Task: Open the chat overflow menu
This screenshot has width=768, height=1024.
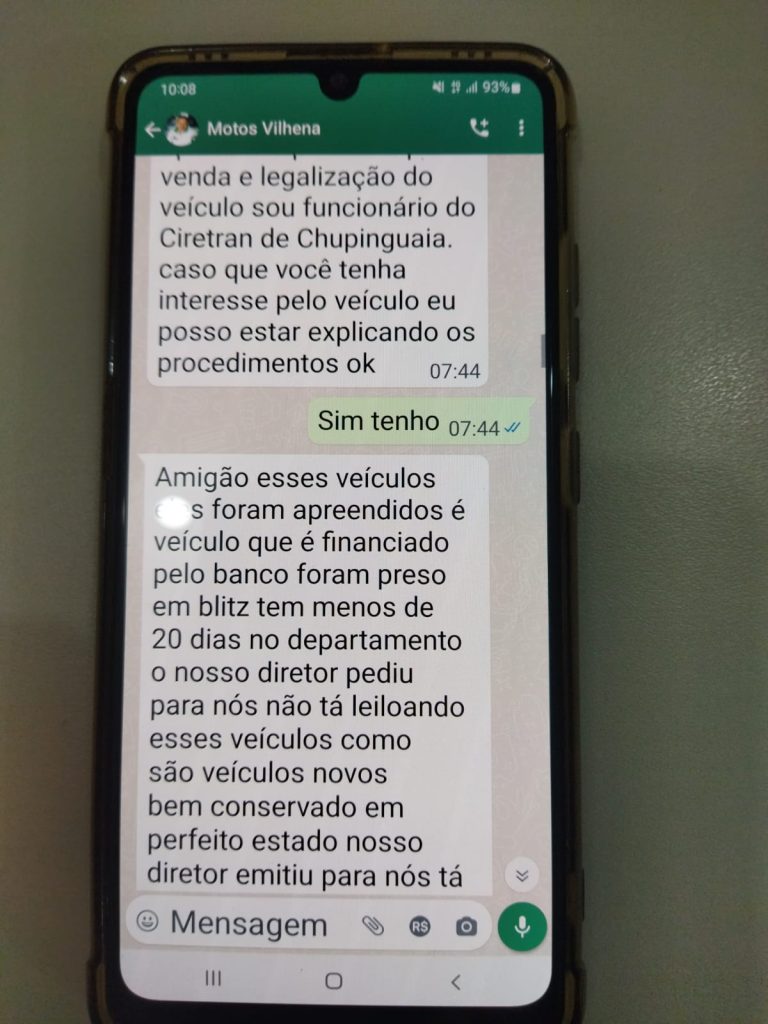Action: (521, 128)
